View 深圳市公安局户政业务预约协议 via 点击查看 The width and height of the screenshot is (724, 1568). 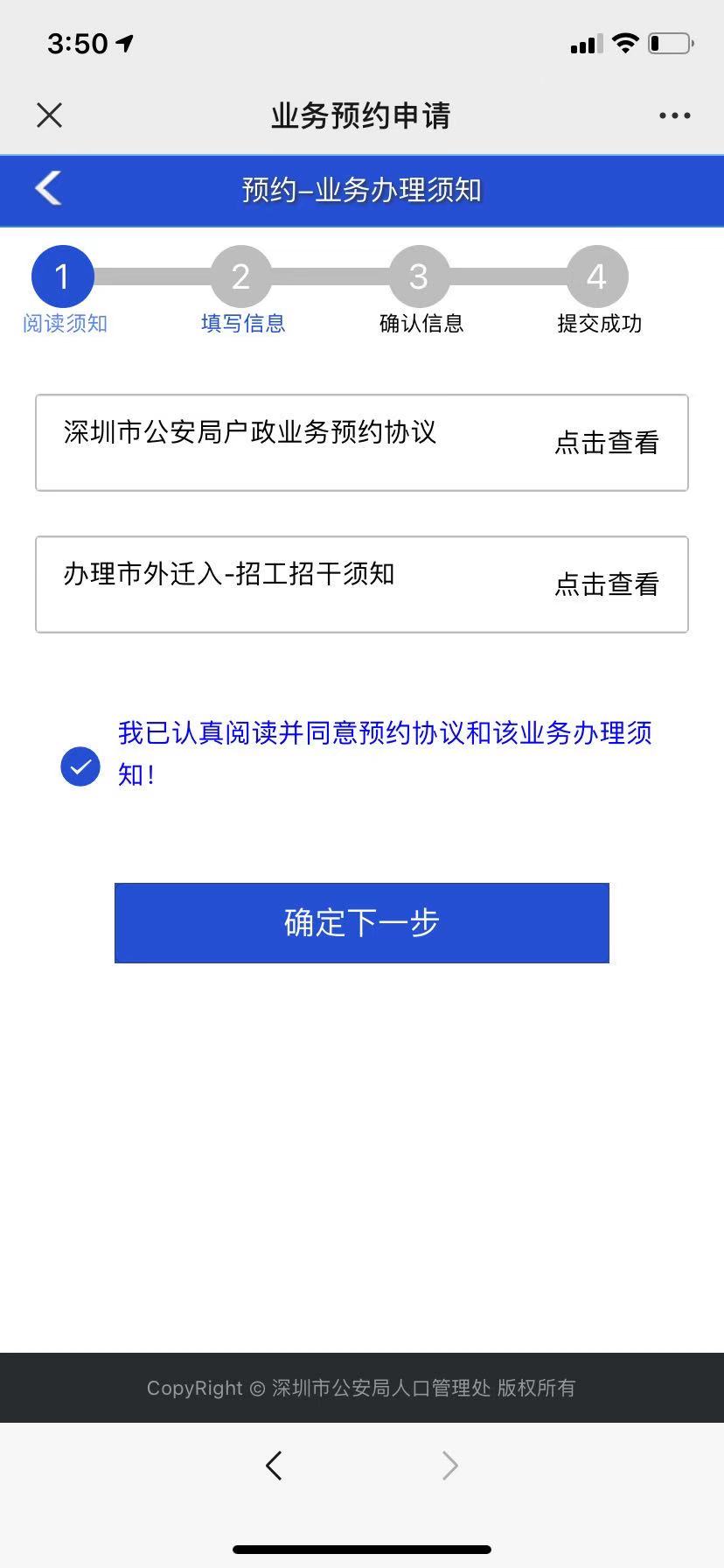[x=607, y=443]
